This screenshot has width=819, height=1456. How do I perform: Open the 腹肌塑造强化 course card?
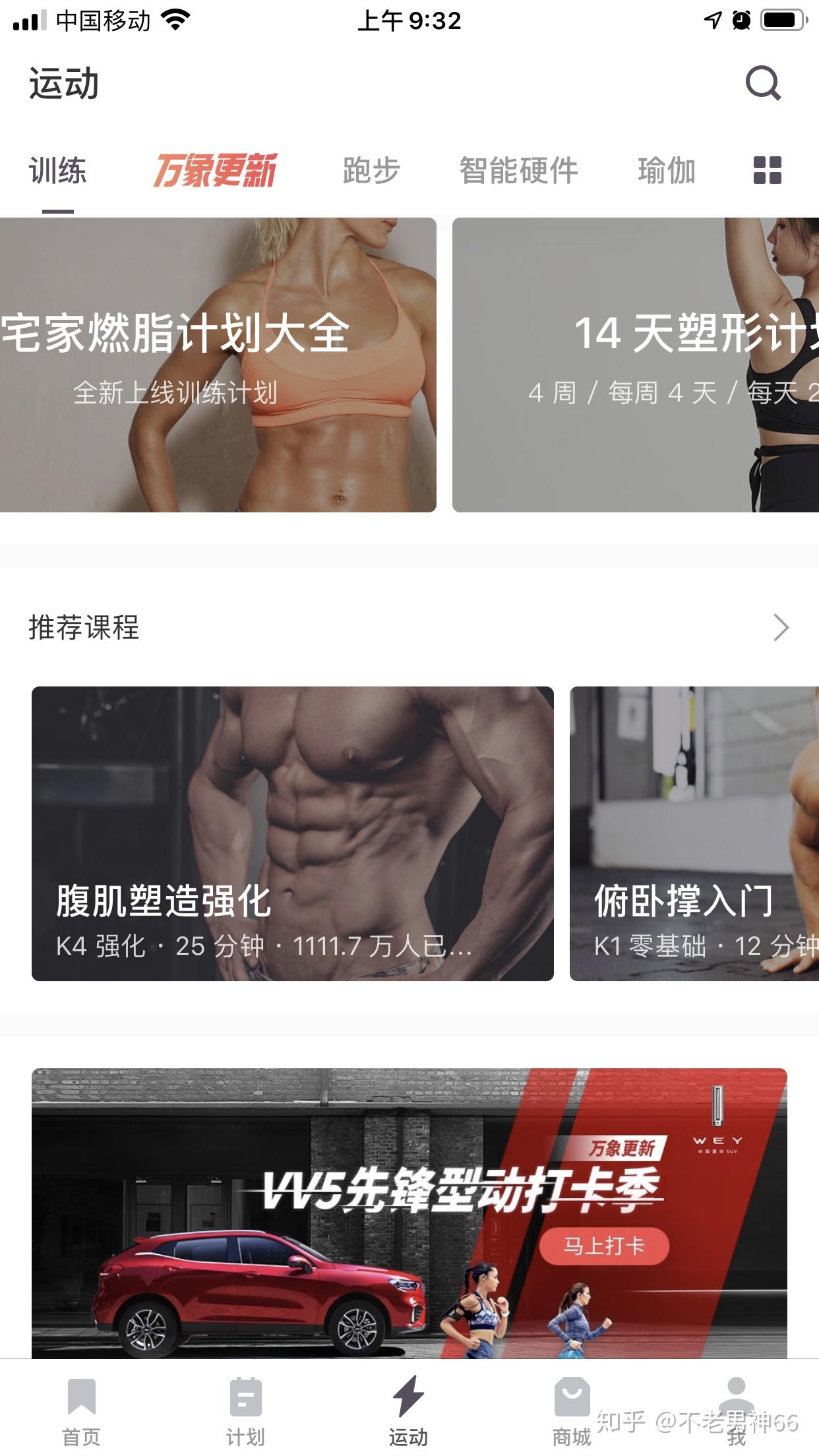coord(292,834)
